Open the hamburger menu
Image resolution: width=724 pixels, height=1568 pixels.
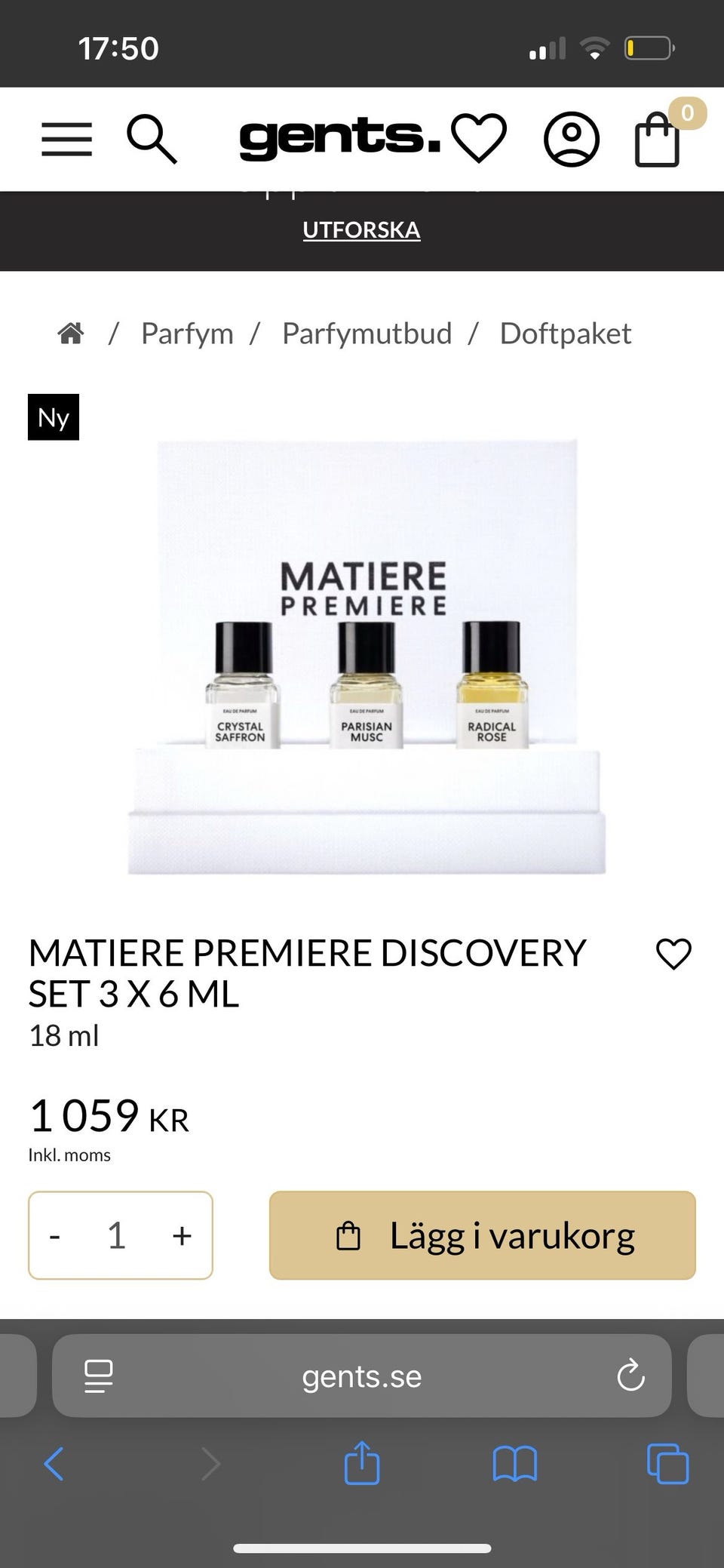(66, 140)
